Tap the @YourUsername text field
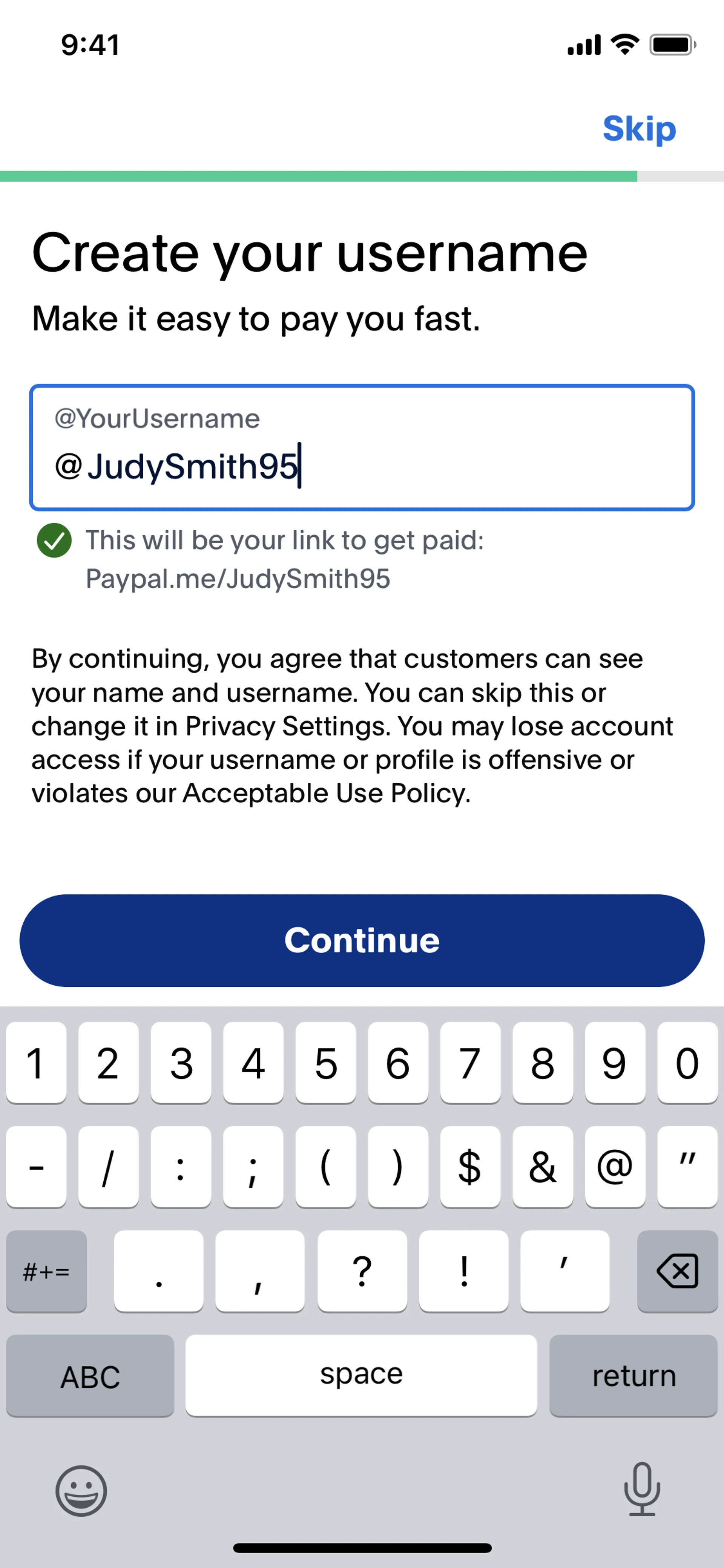 (362, 447)
